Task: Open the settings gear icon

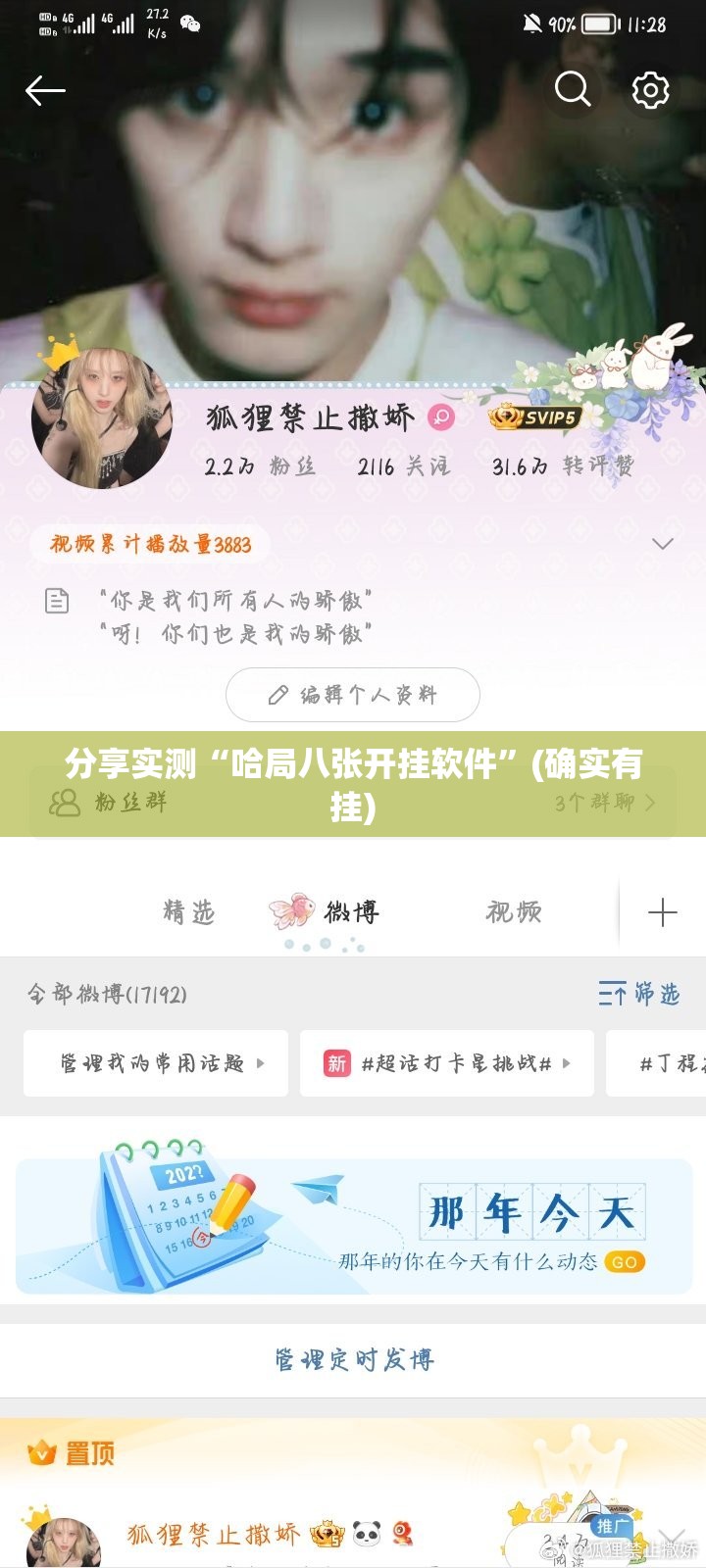Action: [x=650, y=90]
